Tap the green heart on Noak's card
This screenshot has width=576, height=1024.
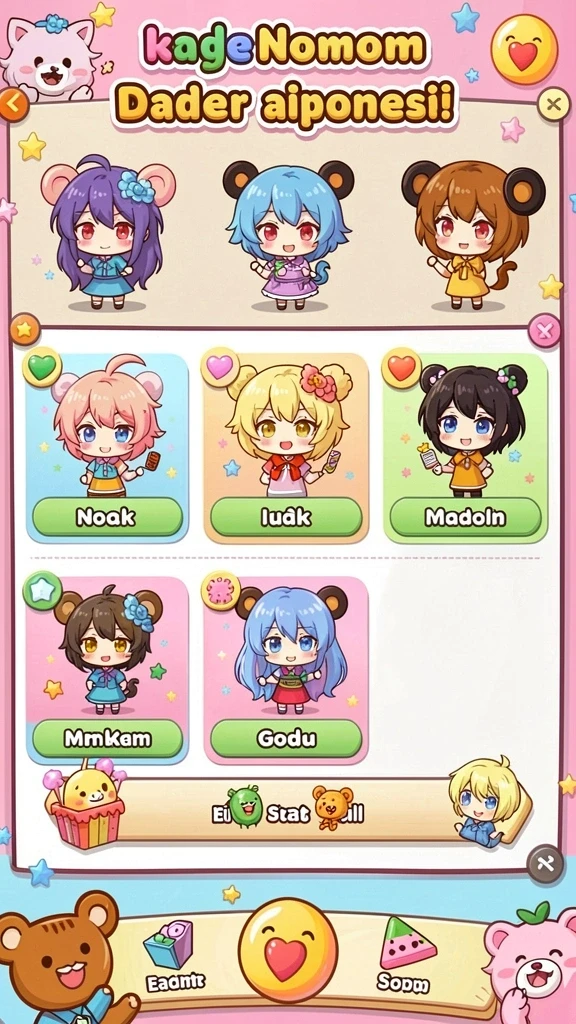pos(42,368)
